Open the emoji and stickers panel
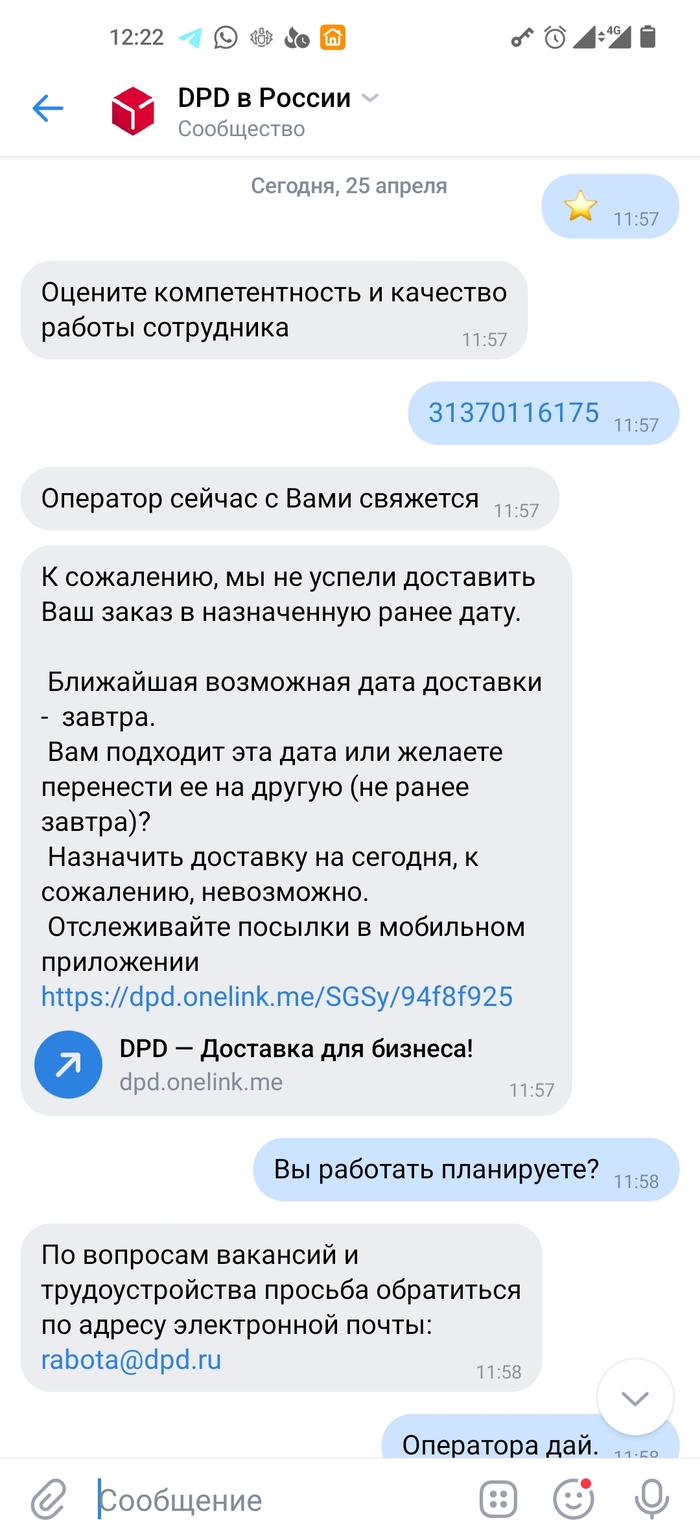Image resolution: width=700 pixels, height=1540 pixels. [x=573, y=1499]
